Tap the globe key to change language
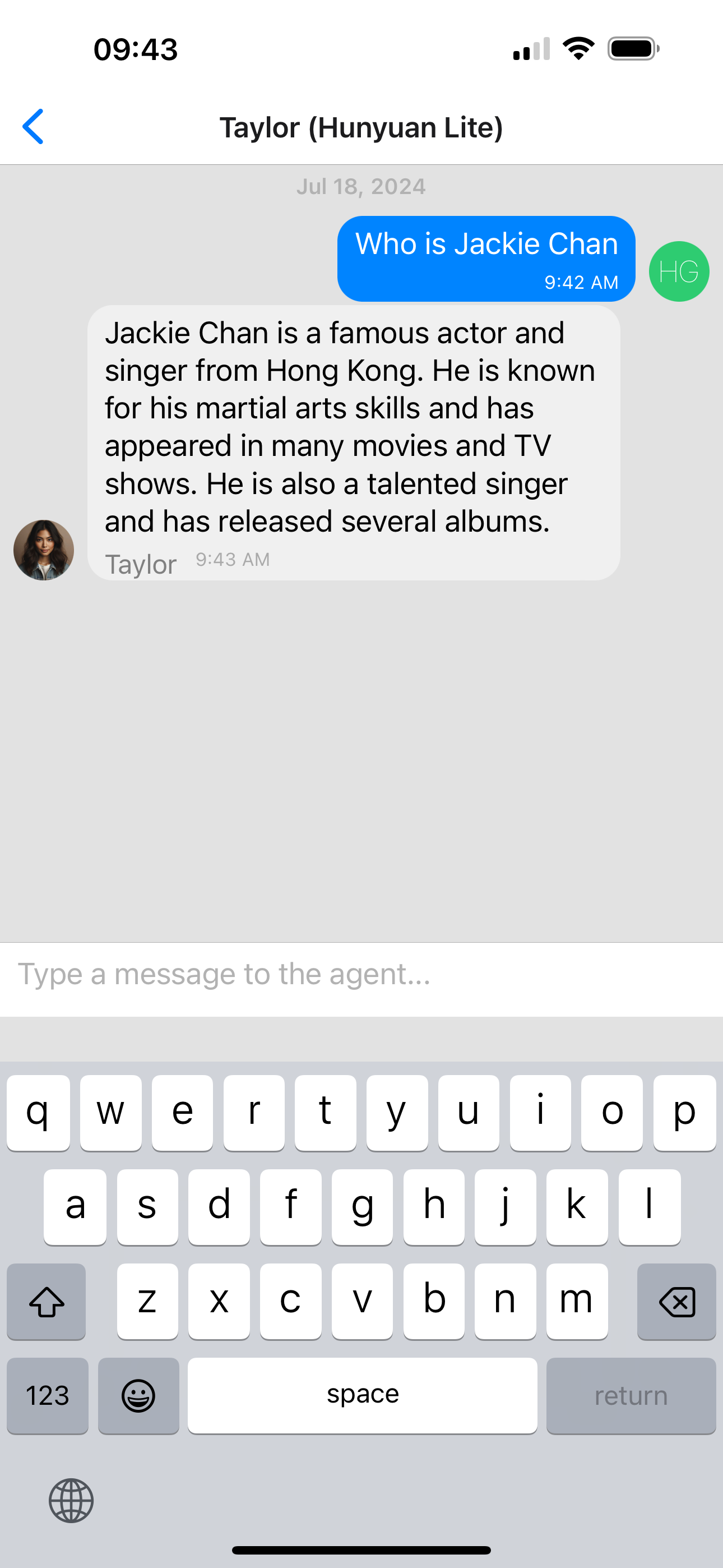Viewport: 723px width, 1568px height. point(71,1501)
